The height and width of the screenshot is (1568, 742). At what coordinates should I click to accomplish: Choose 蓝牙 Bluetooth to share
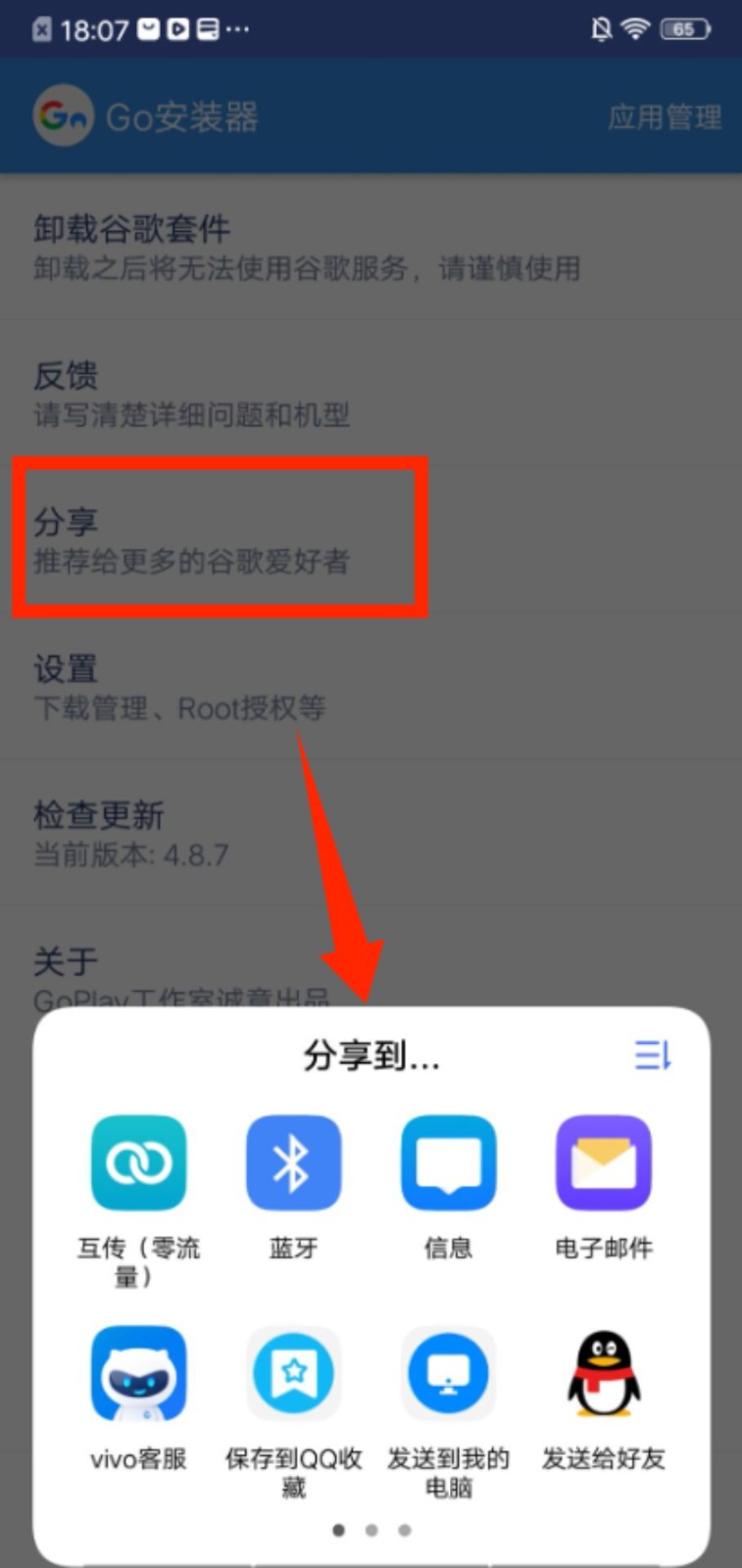293,1163
